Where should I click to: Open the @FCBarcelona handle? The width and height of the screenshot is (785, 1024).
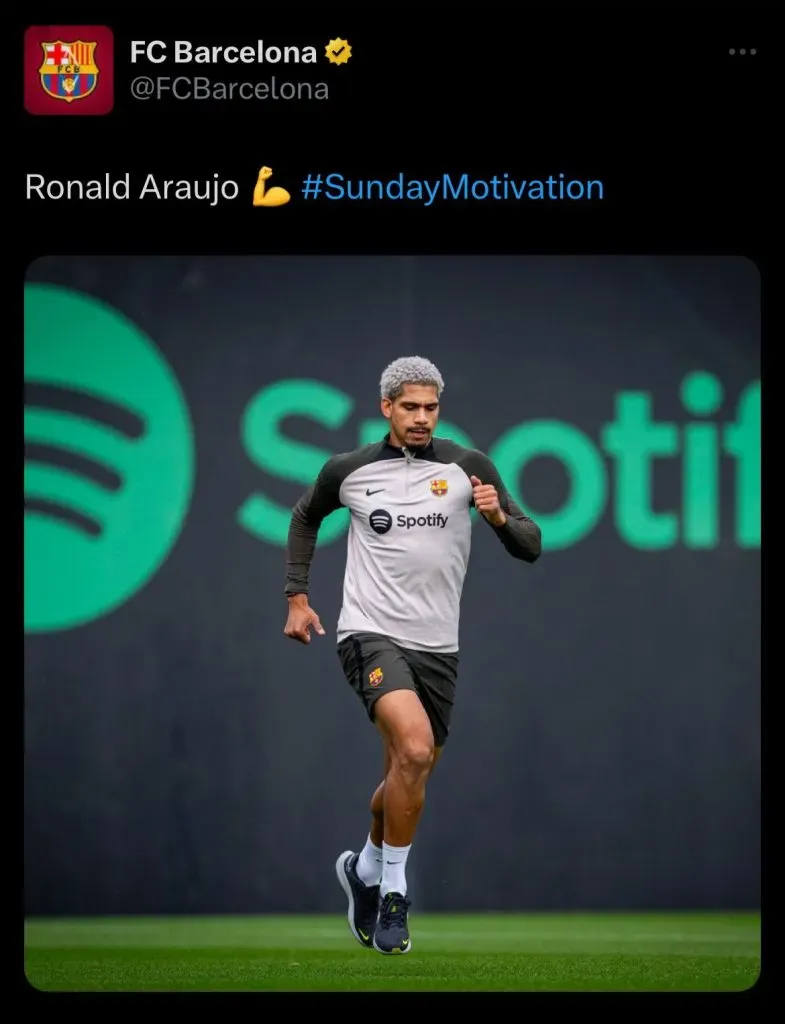click(x=229, y=88)
